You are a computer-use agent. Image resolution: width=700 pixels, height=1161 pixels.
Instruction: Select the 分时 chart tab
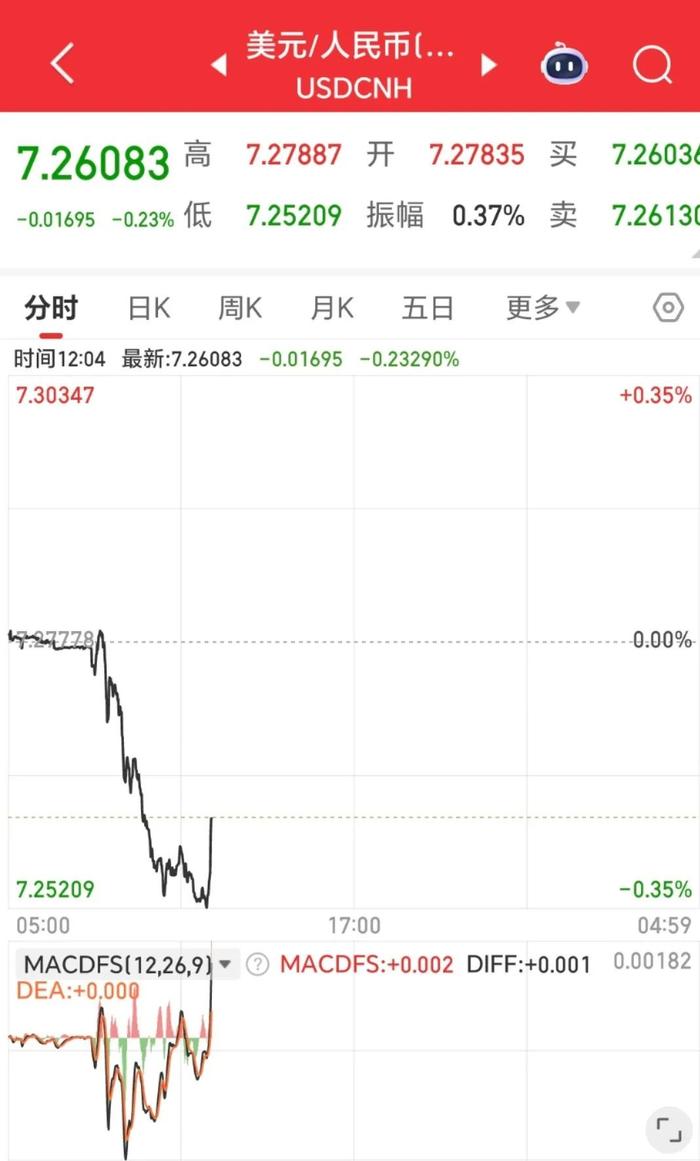(51, 309)
